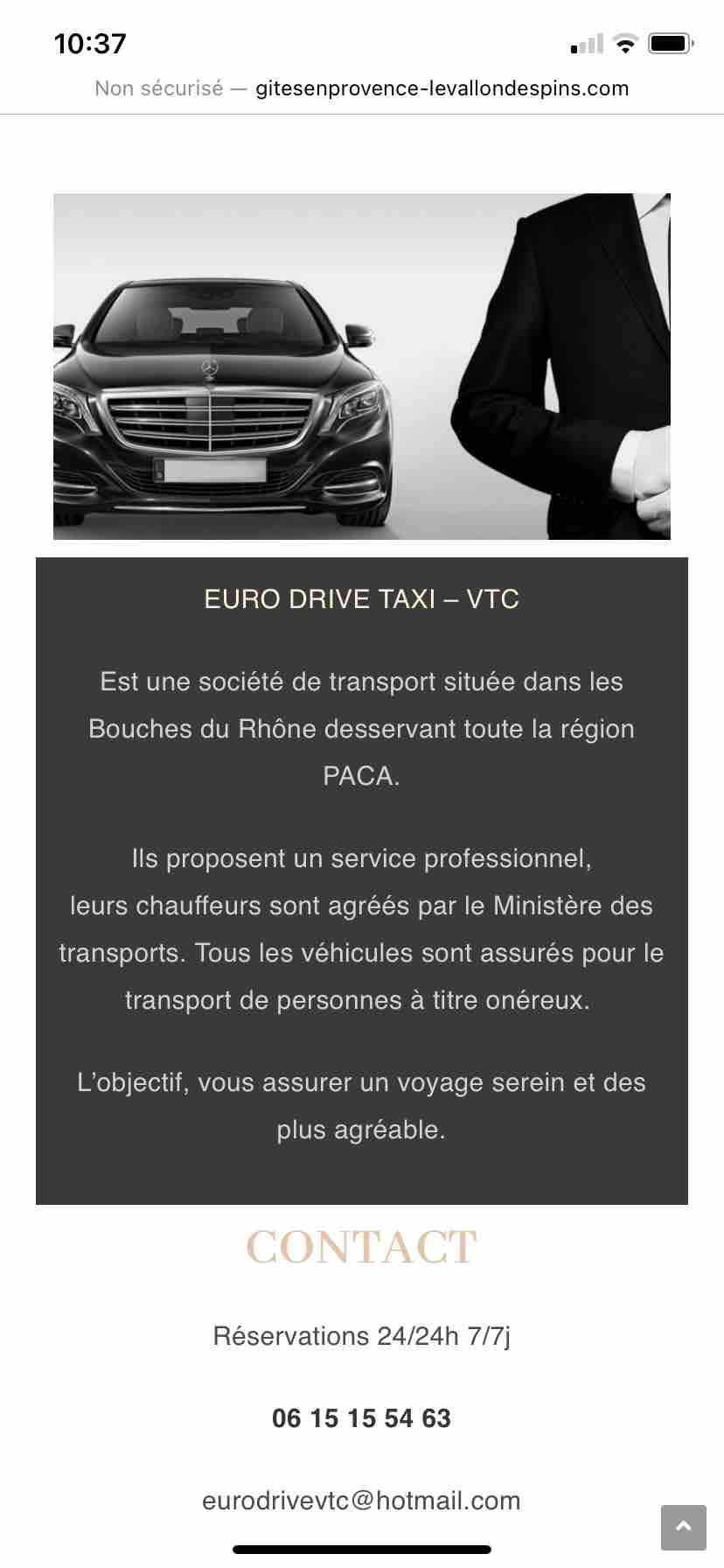Tap the scroll-to-top arrow button
Screen dimensions: 724x1568
683,1527
